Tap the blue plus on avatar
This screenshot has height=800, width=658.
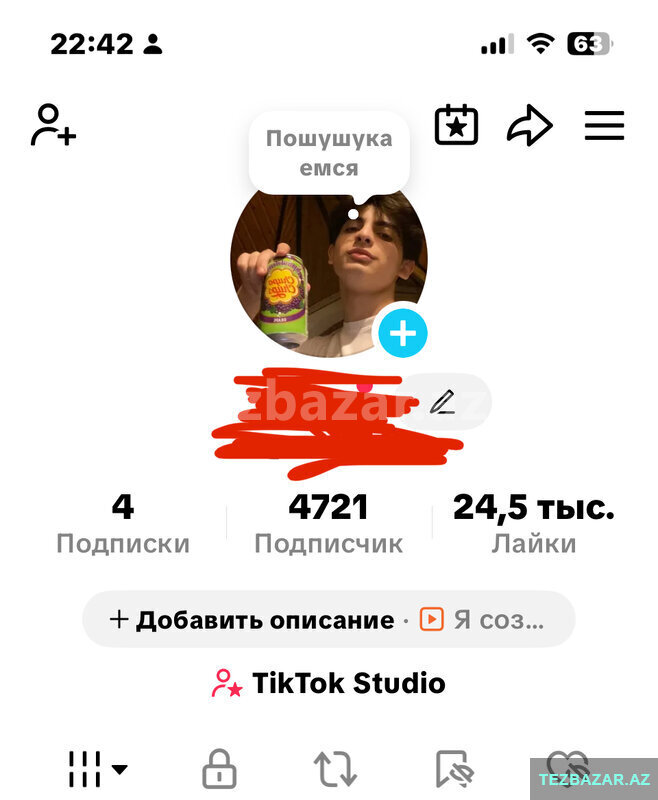(403, 334)
